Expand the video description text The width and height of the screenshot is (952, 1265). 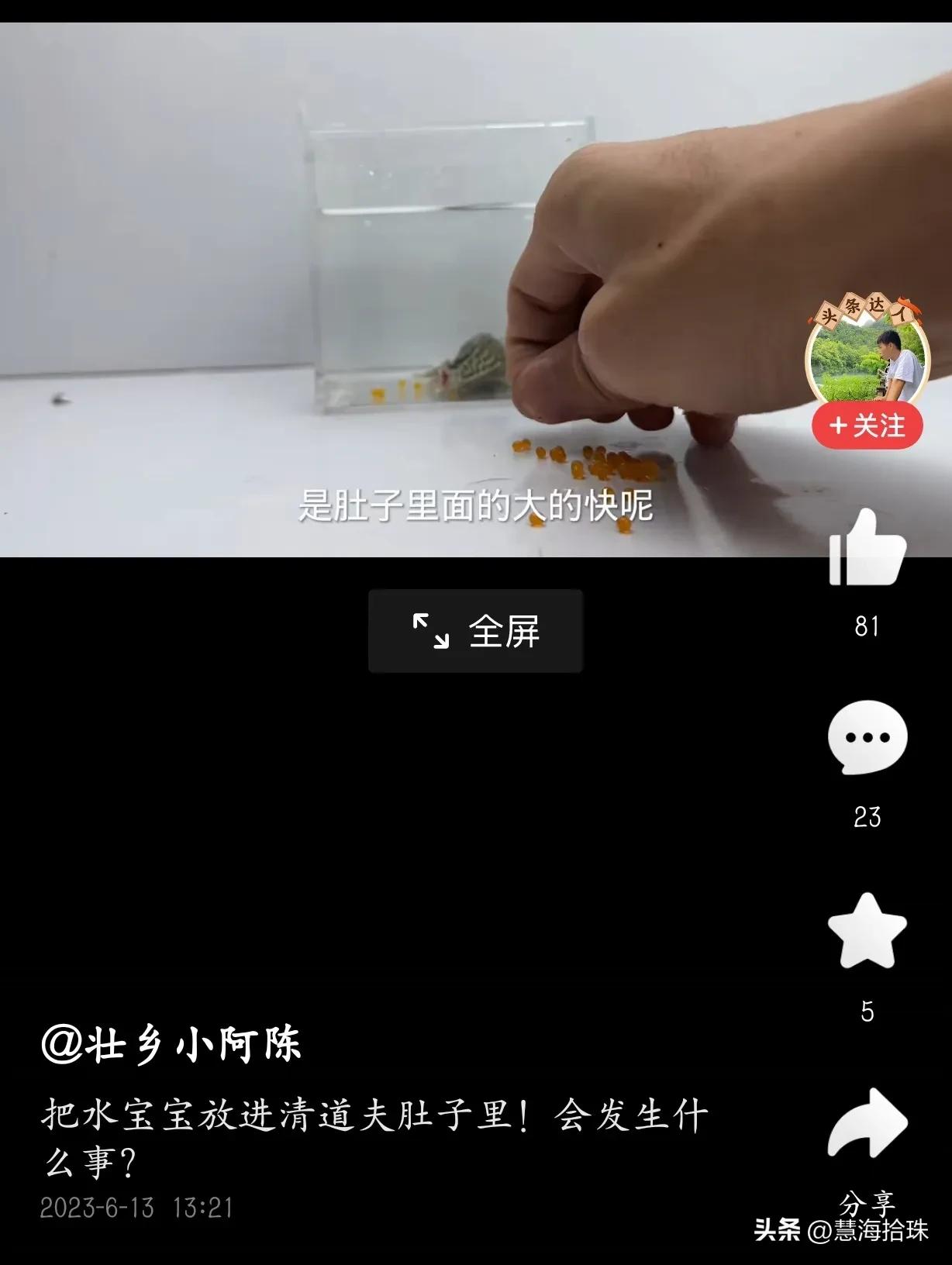point(372,1116)
